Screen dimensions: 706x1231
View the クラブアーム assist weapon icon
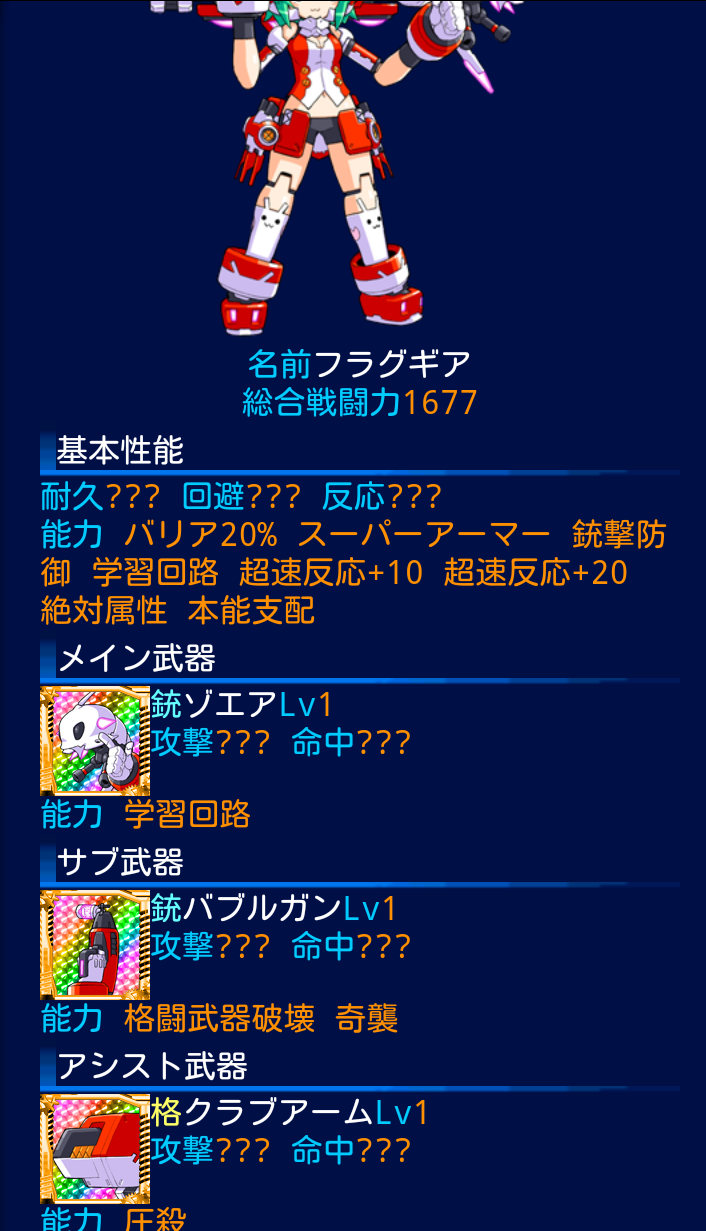click(x=94, y=1148)
